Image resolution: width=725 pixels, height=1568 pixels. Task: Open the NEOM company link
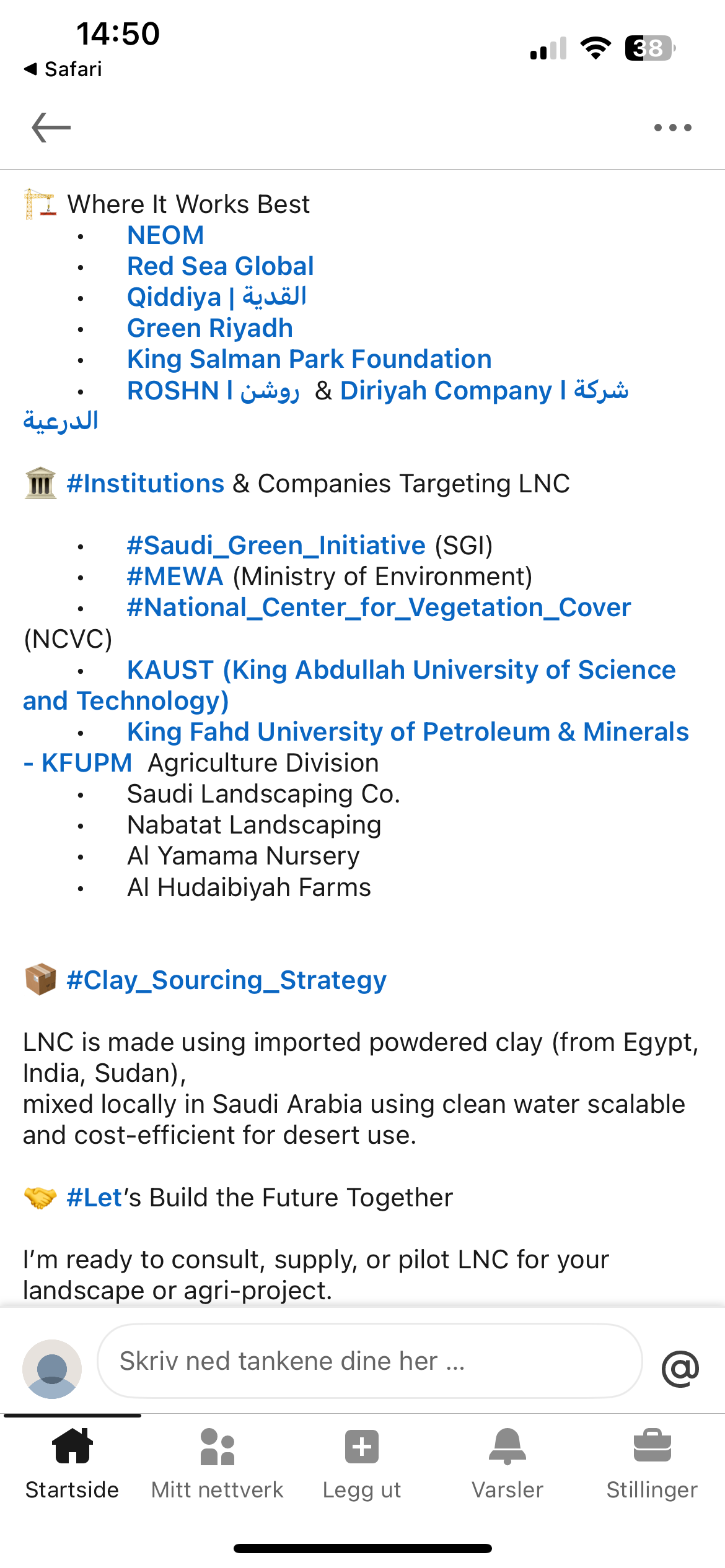165,235
